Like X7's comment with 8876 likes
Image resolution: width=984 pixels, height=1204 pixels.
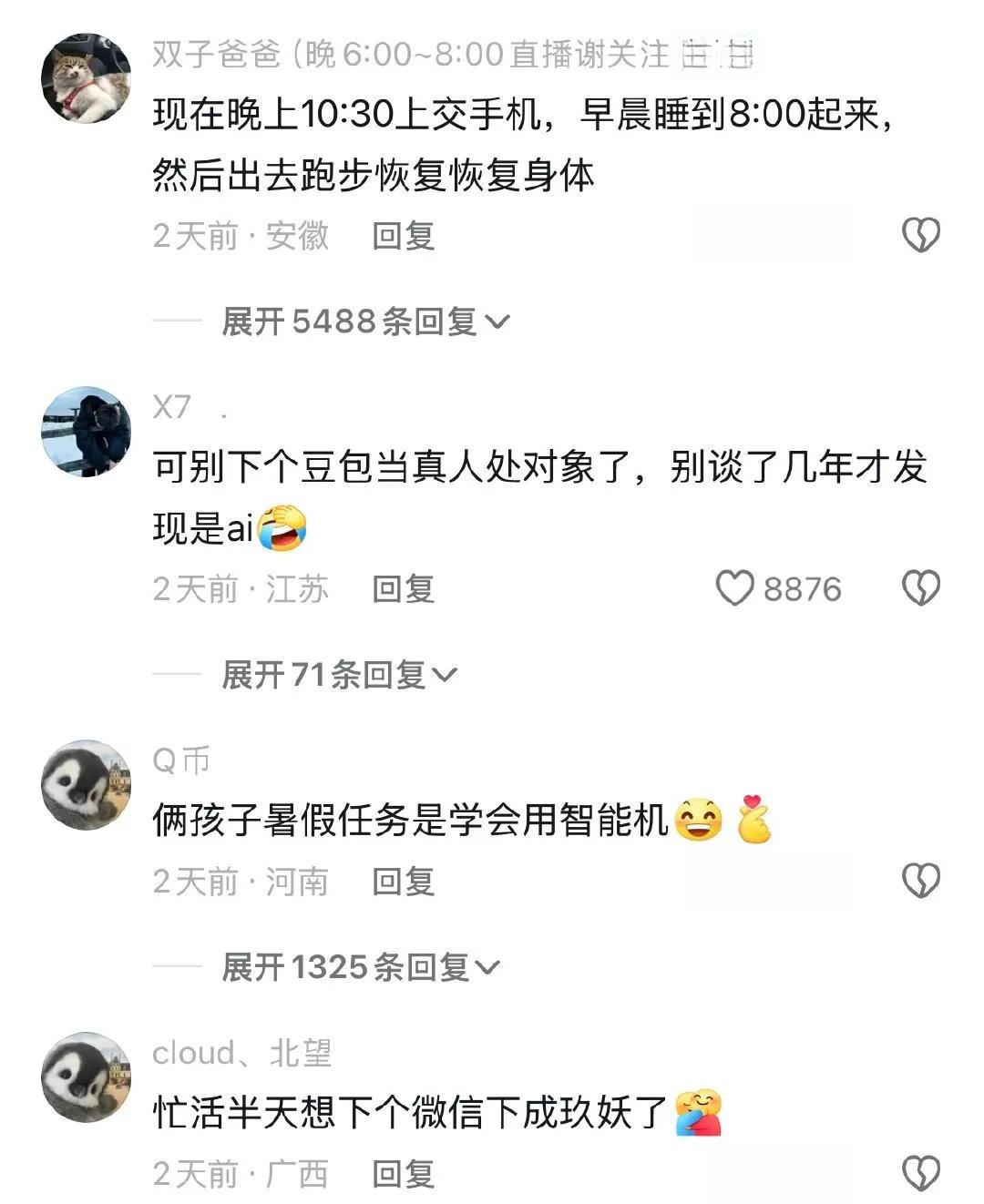coord(734,588)
